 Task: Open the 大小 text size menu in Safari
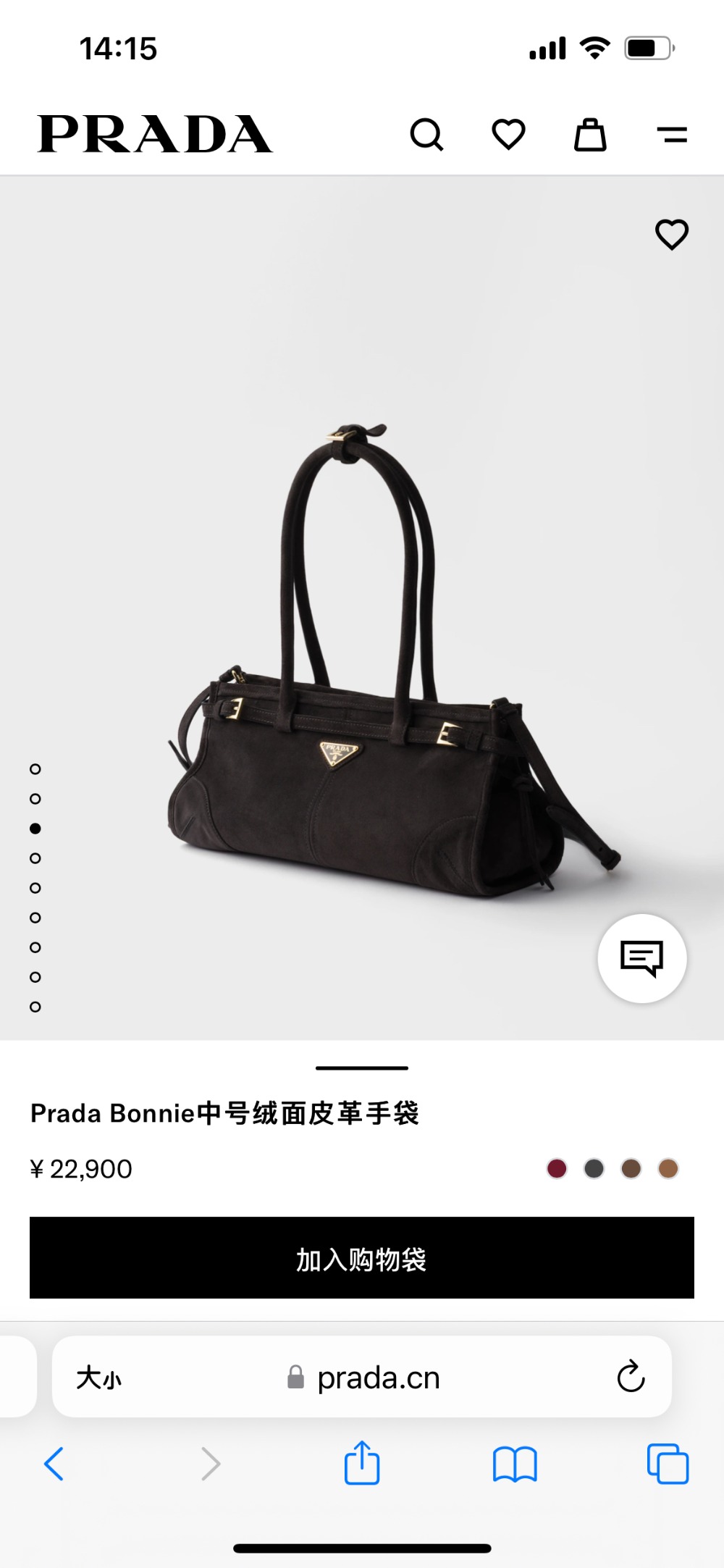pos(99,1378)
